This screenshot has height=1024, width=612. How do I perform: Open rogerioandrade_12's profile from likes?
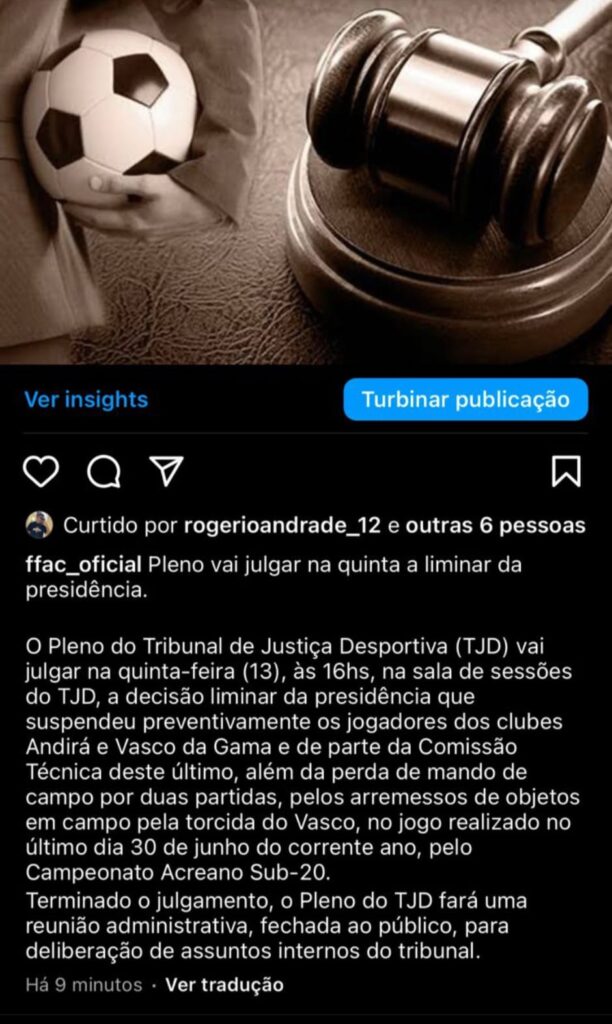coord(283,525)
